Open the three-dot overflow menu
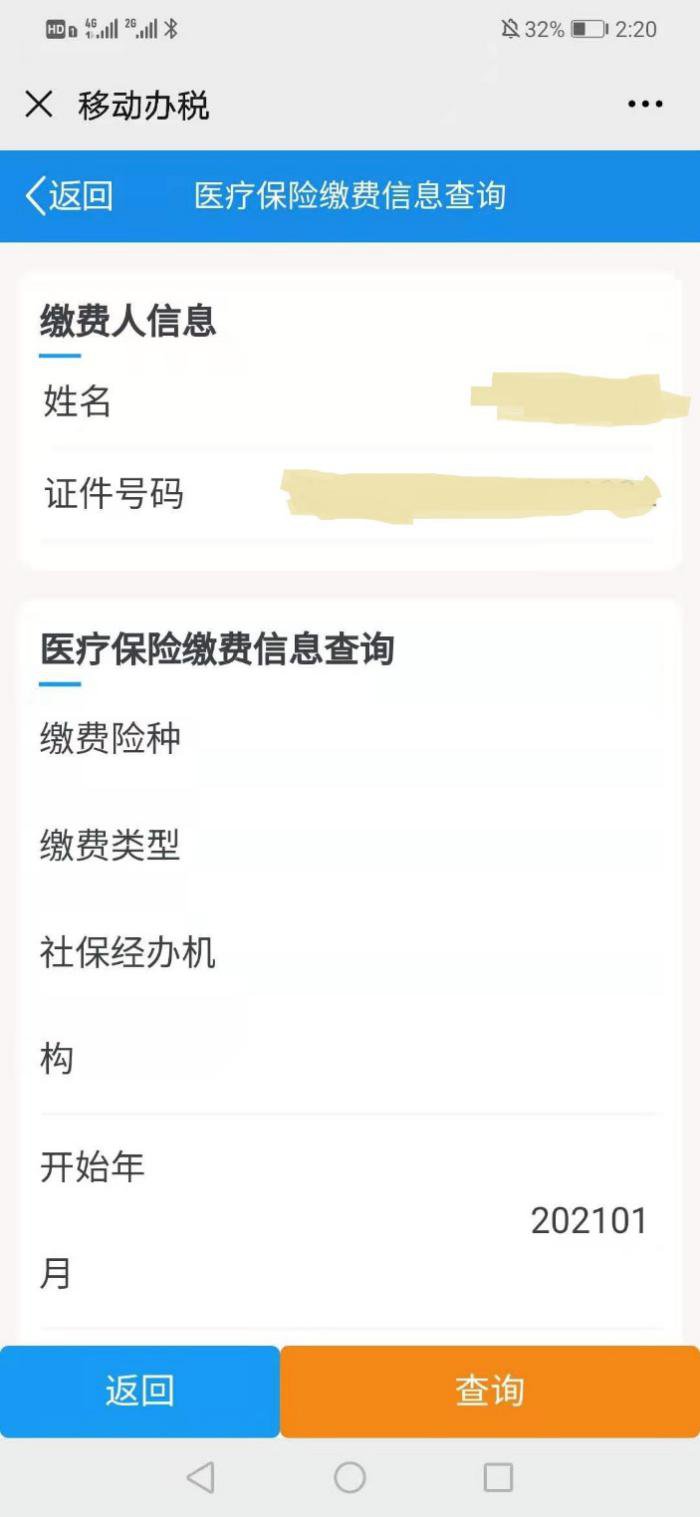 tap(645, 104)
